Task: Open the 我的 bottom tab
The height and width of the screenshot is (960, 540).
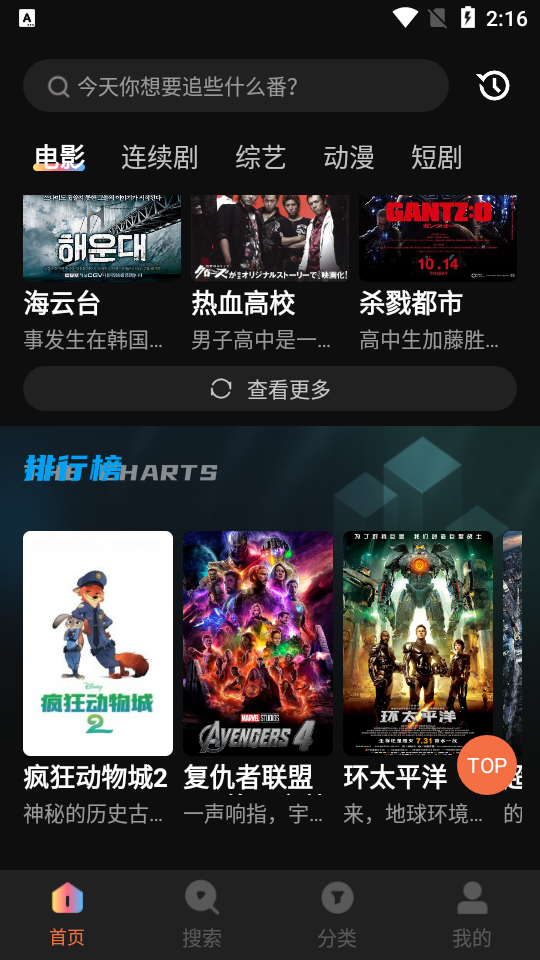Action: 472,914
